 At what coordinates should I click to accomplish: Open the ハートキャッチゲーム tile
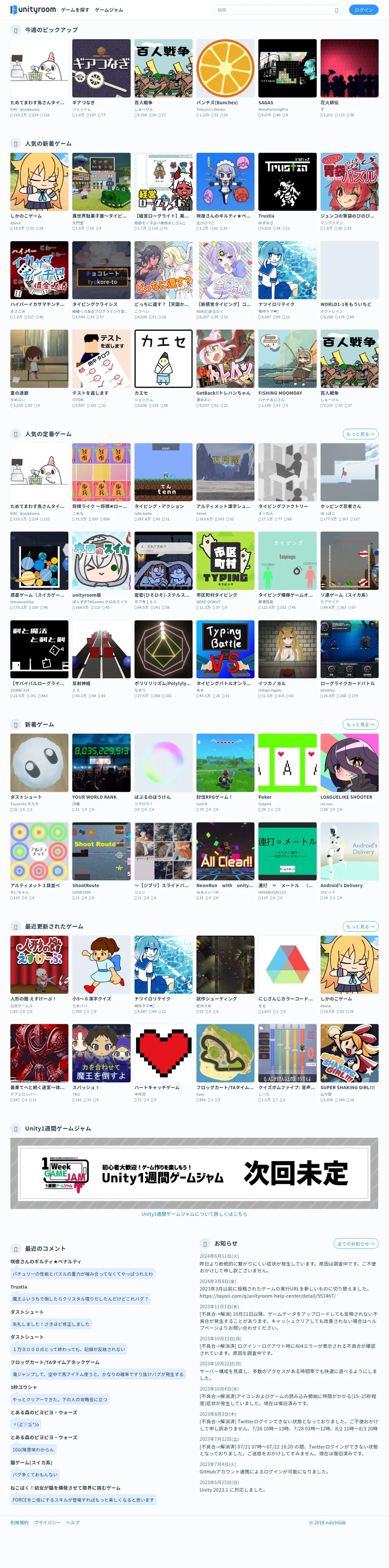[x=163, y=1053]
